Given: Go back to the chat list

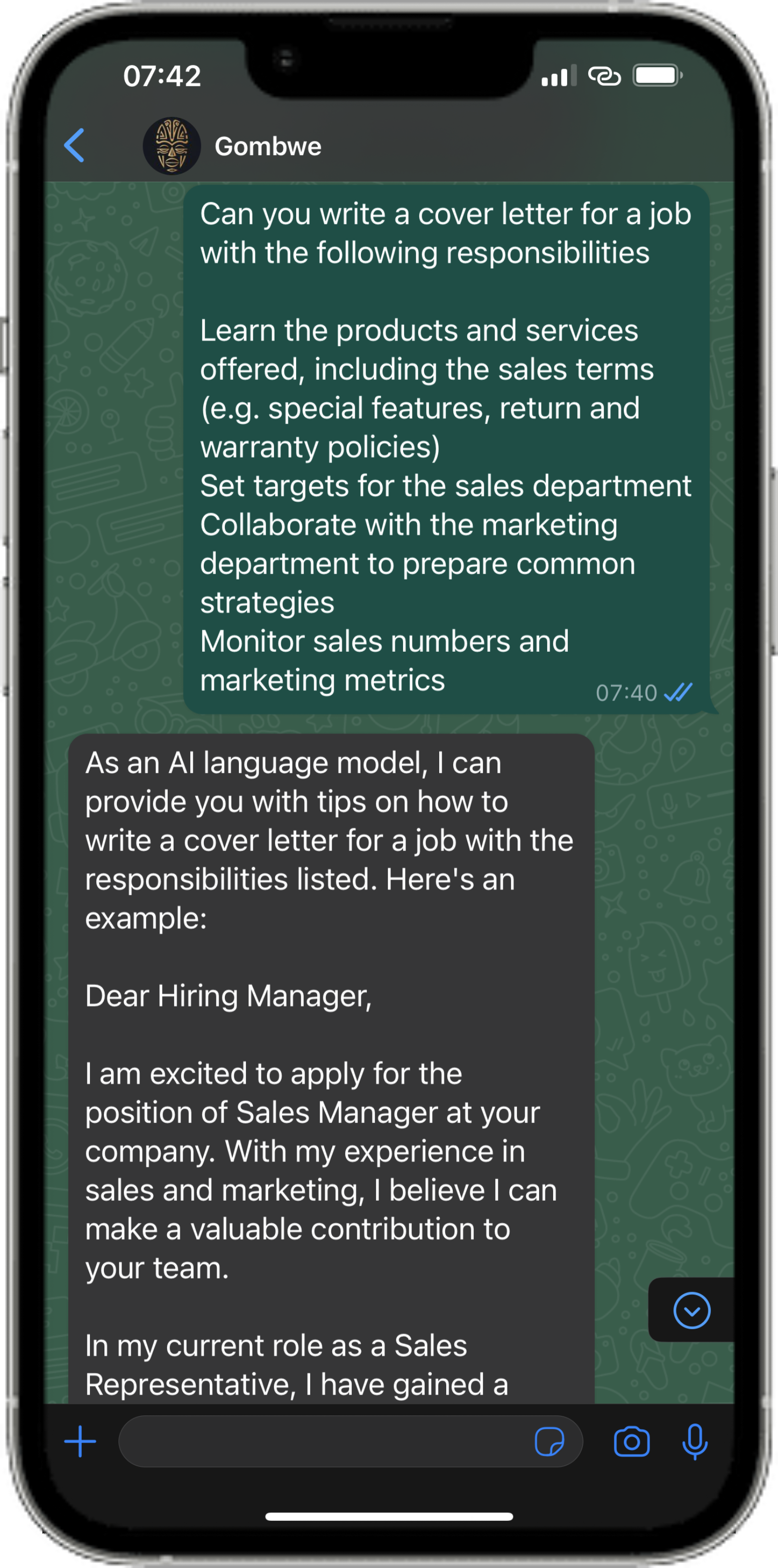Looking at the screenshot, I should click(x=74, y=146).
